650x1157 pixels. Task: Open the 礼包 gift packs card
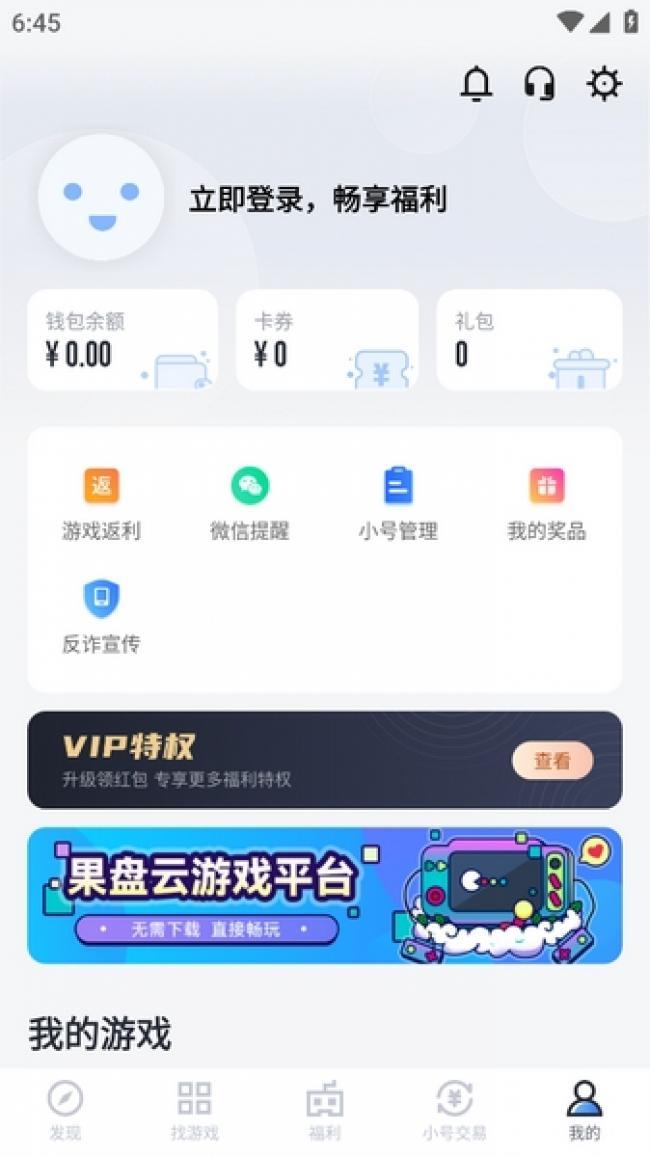click(529, 340)
